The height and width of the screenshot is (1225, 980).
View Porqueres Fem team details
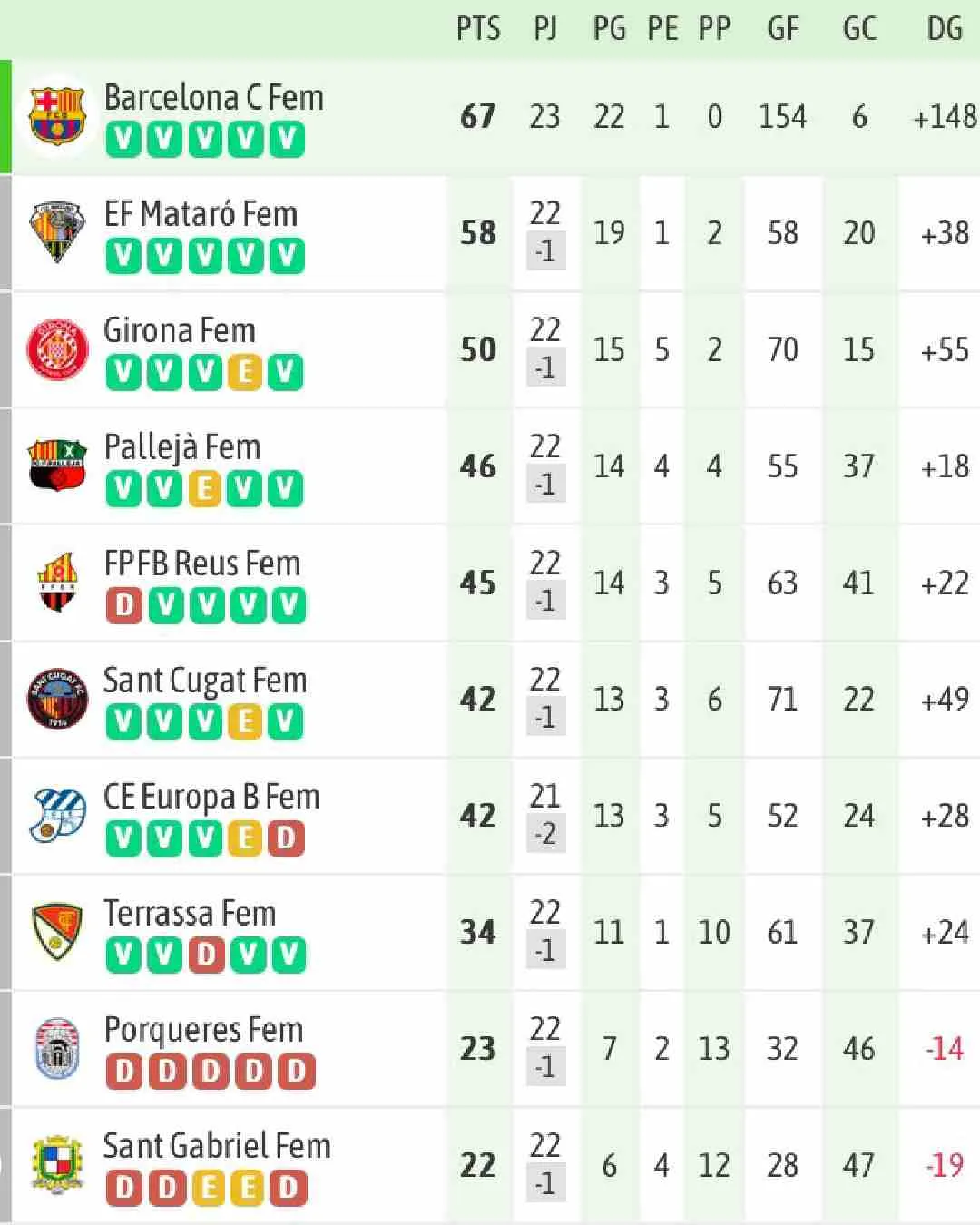coord(203,1030)
